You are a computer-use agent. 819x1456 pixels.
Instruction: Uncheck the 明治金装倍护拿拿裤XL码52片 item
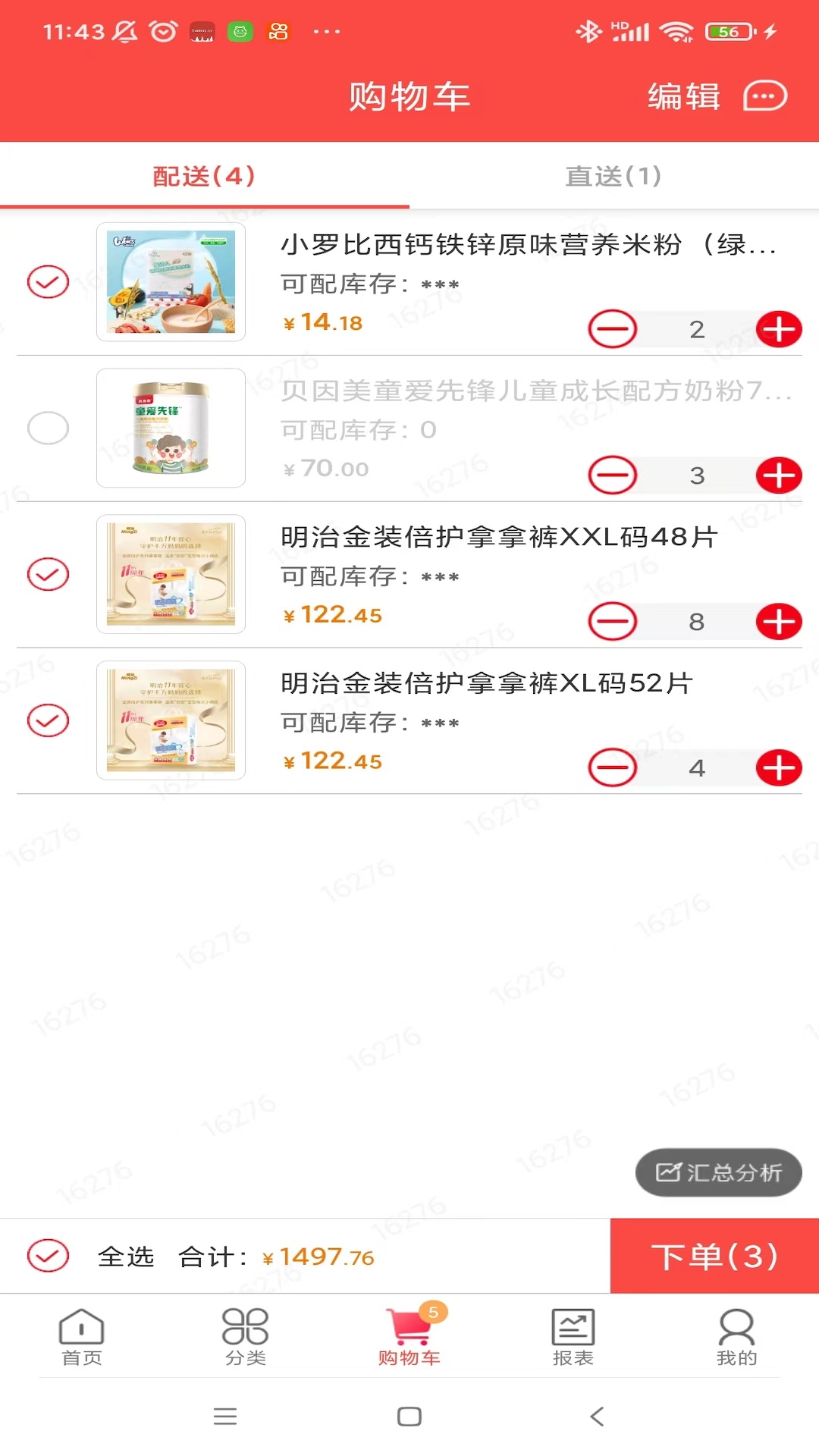point(48,720)
